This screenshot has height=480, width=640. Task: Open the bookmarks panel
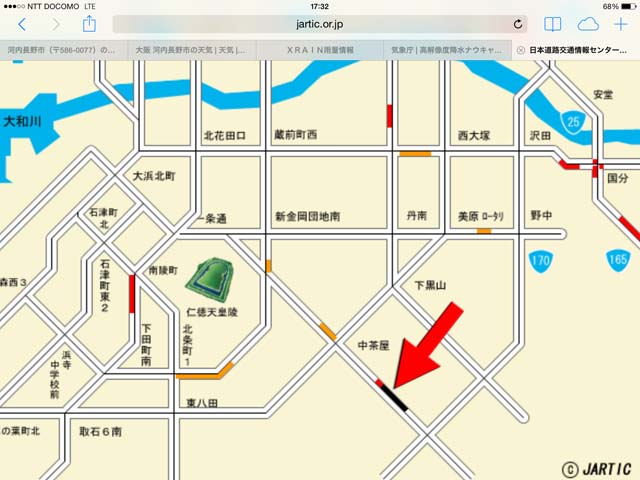coord(553,24)
